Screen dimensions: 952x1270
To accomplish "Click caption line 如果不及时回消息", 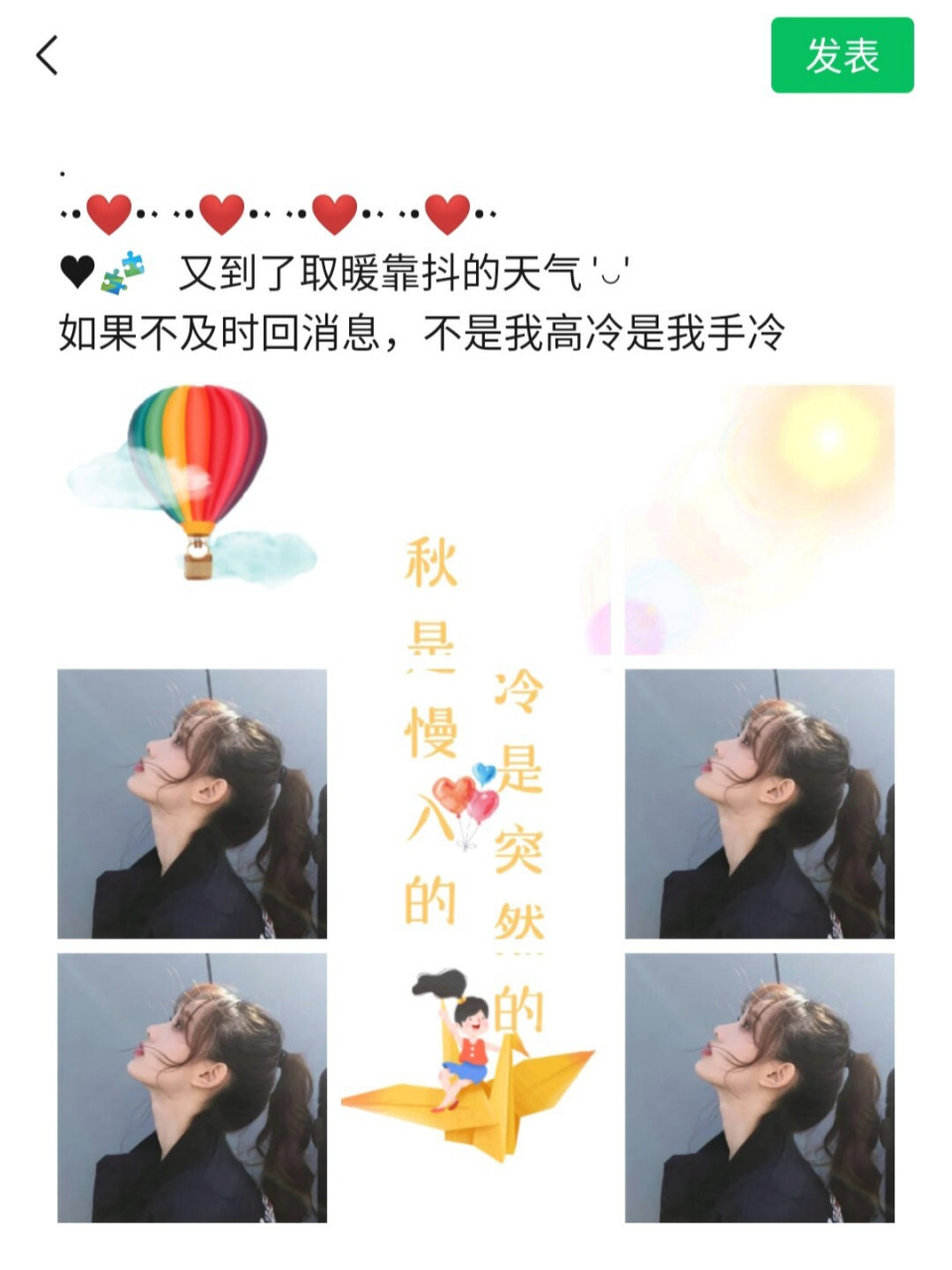I will click(228, 327).
